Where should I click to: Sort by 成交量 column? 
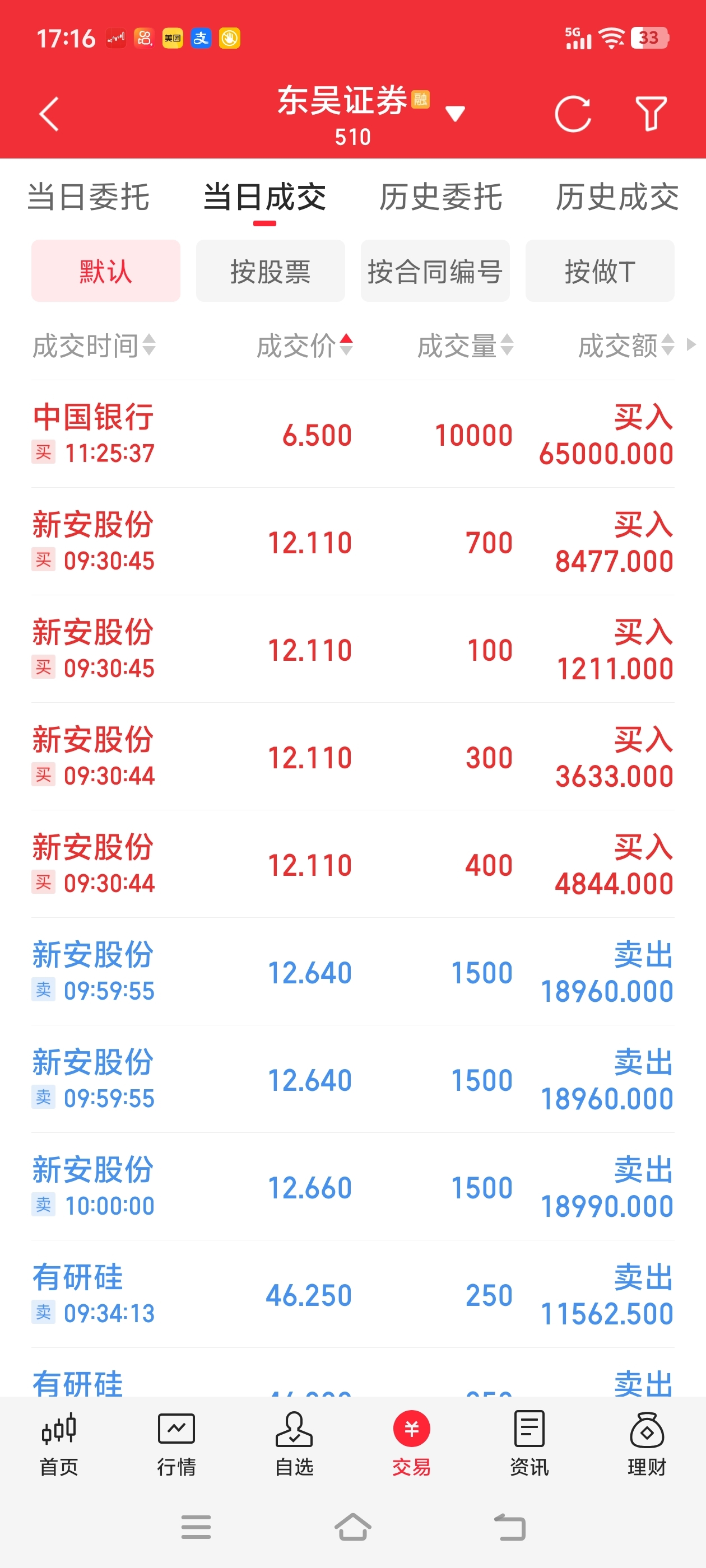pos(466,346)
